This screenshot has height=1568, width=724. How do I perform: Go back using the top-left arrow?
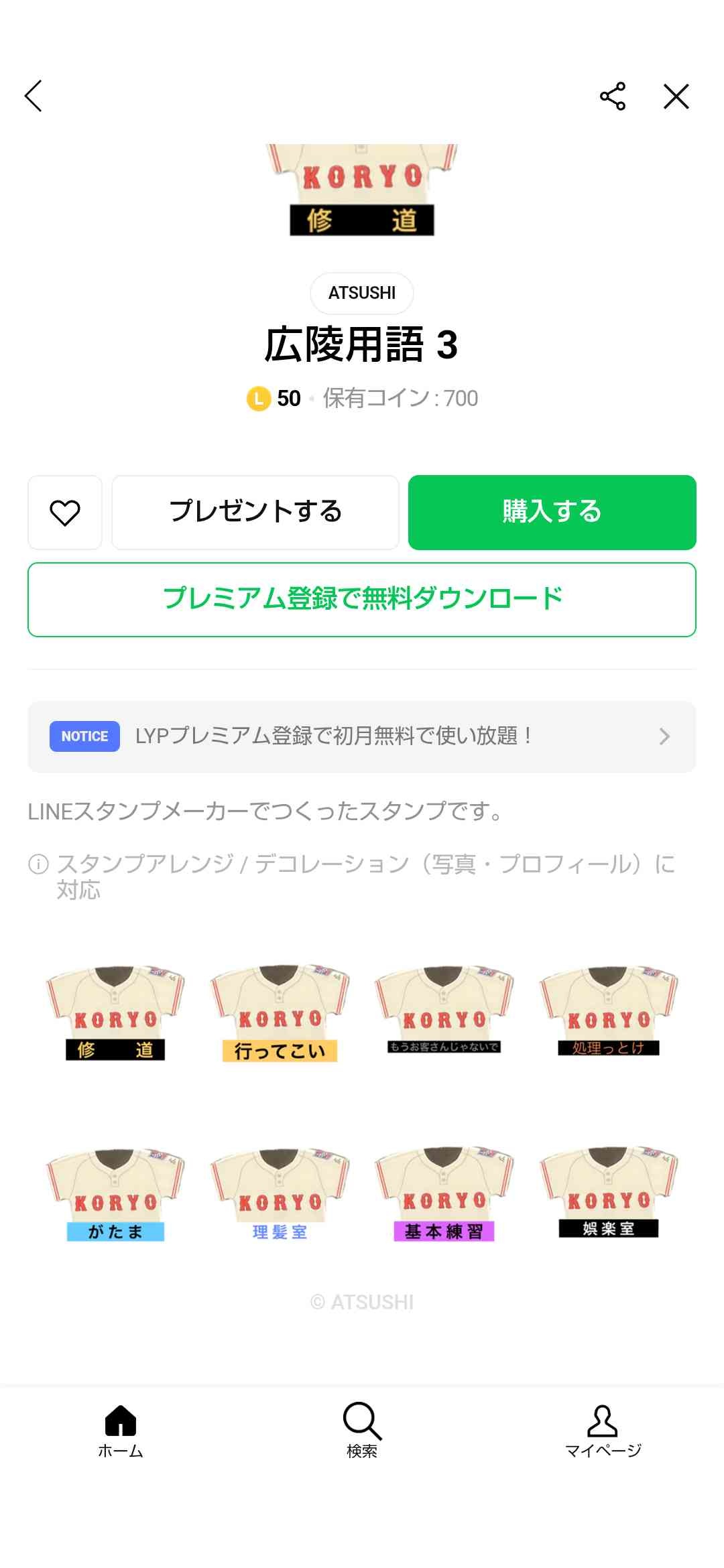tap(34, 96)
